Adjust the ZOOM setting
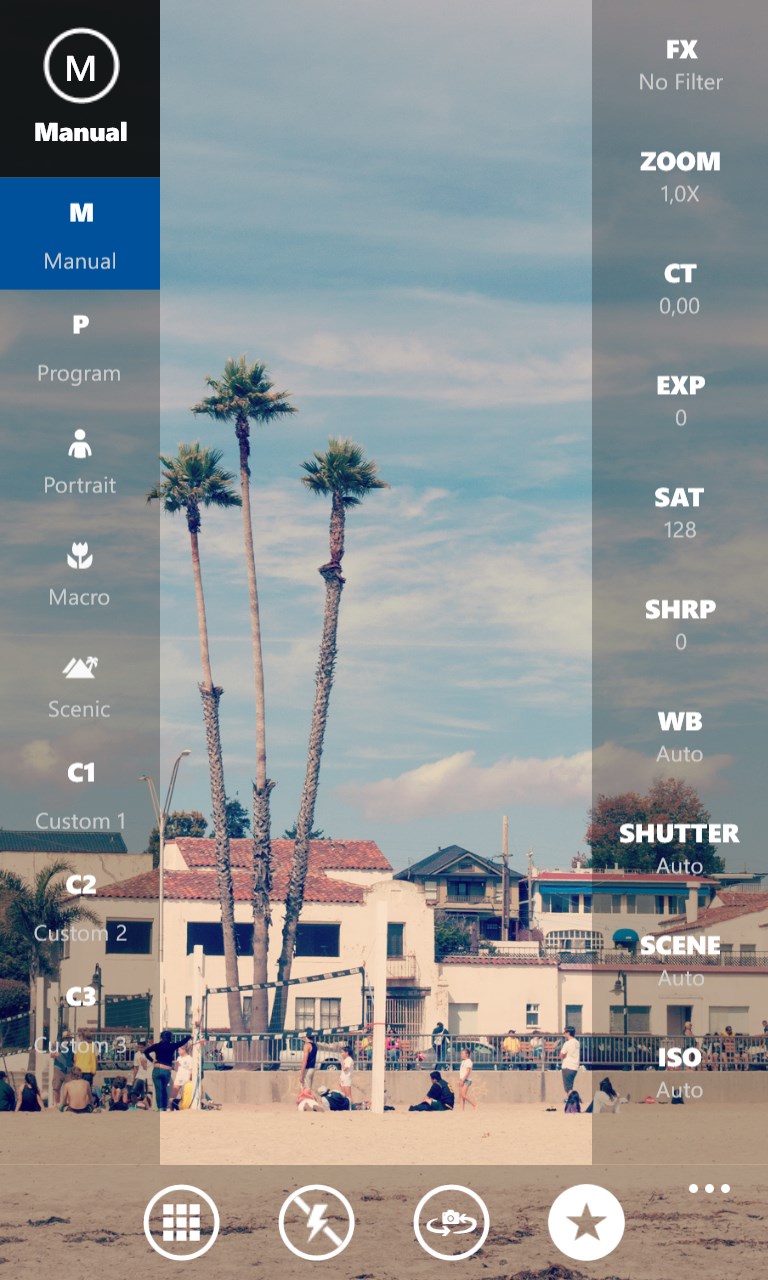This screenshot has height=1280, width=768. point(680,176)
